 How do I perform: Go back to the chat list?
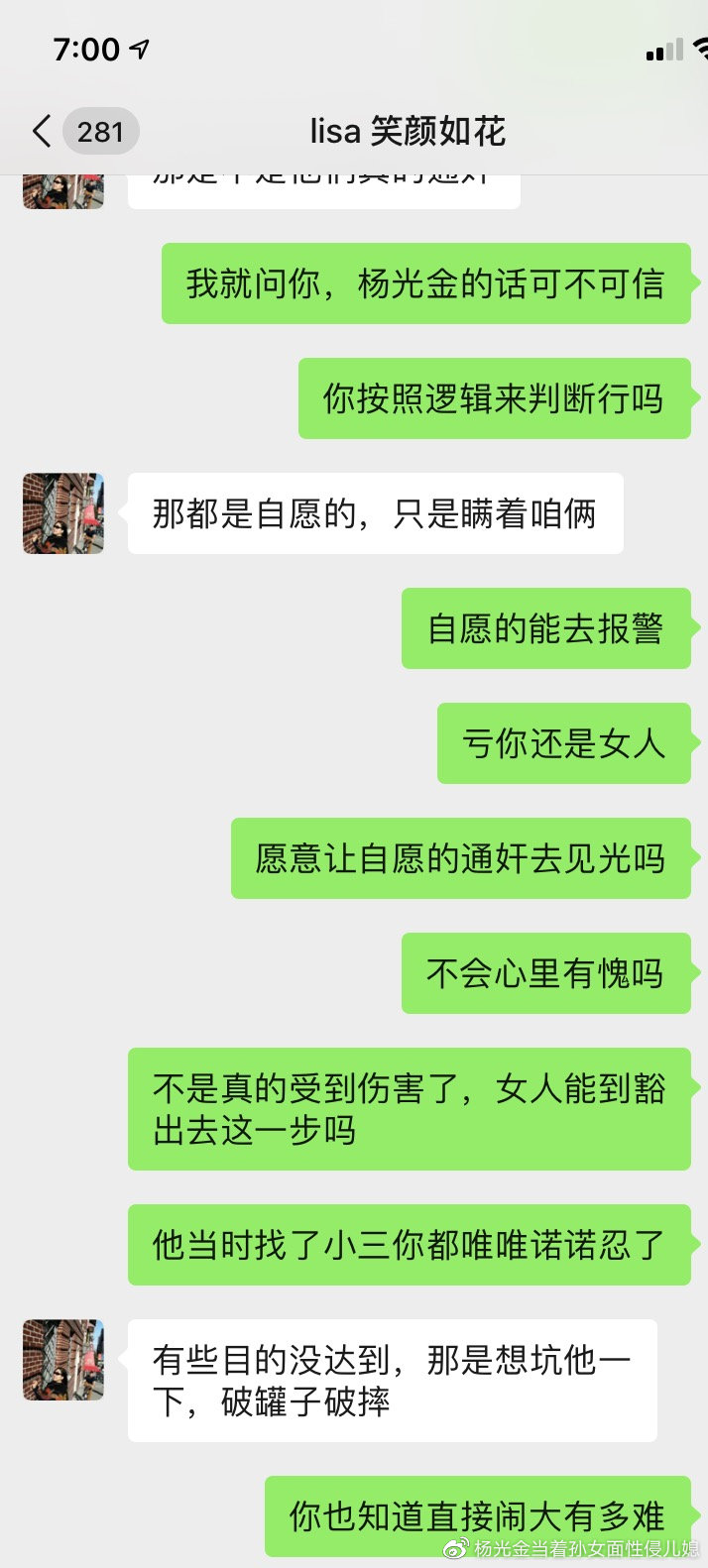(x=42, y=131)
